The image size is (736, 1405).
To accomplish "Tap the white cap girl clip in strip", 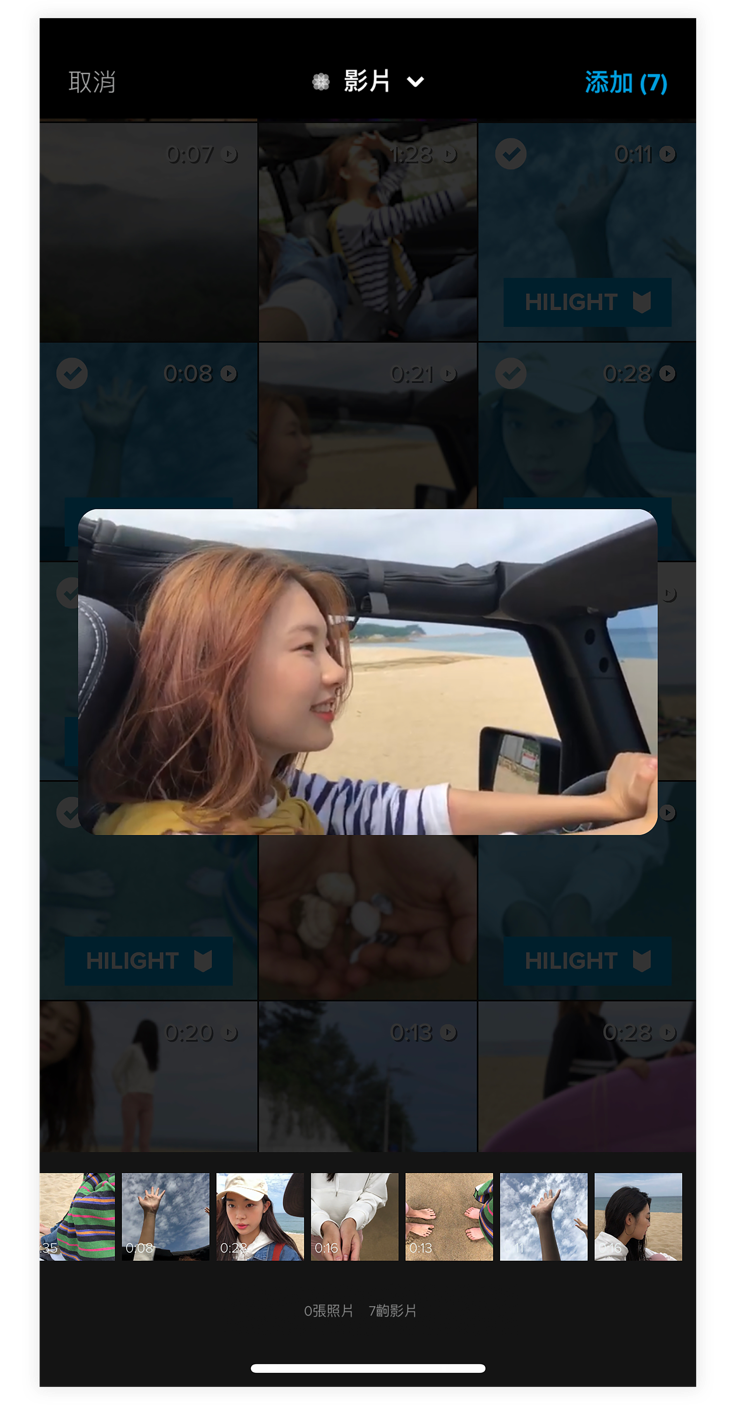I will 260,1216.
